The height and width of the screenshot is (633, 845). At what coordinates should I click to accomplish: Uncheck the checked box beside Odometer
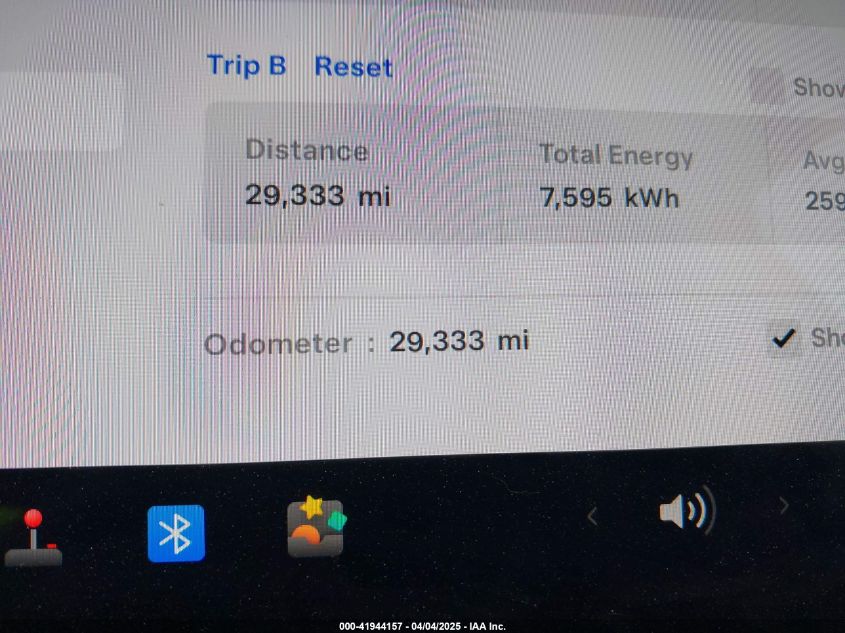783,339
